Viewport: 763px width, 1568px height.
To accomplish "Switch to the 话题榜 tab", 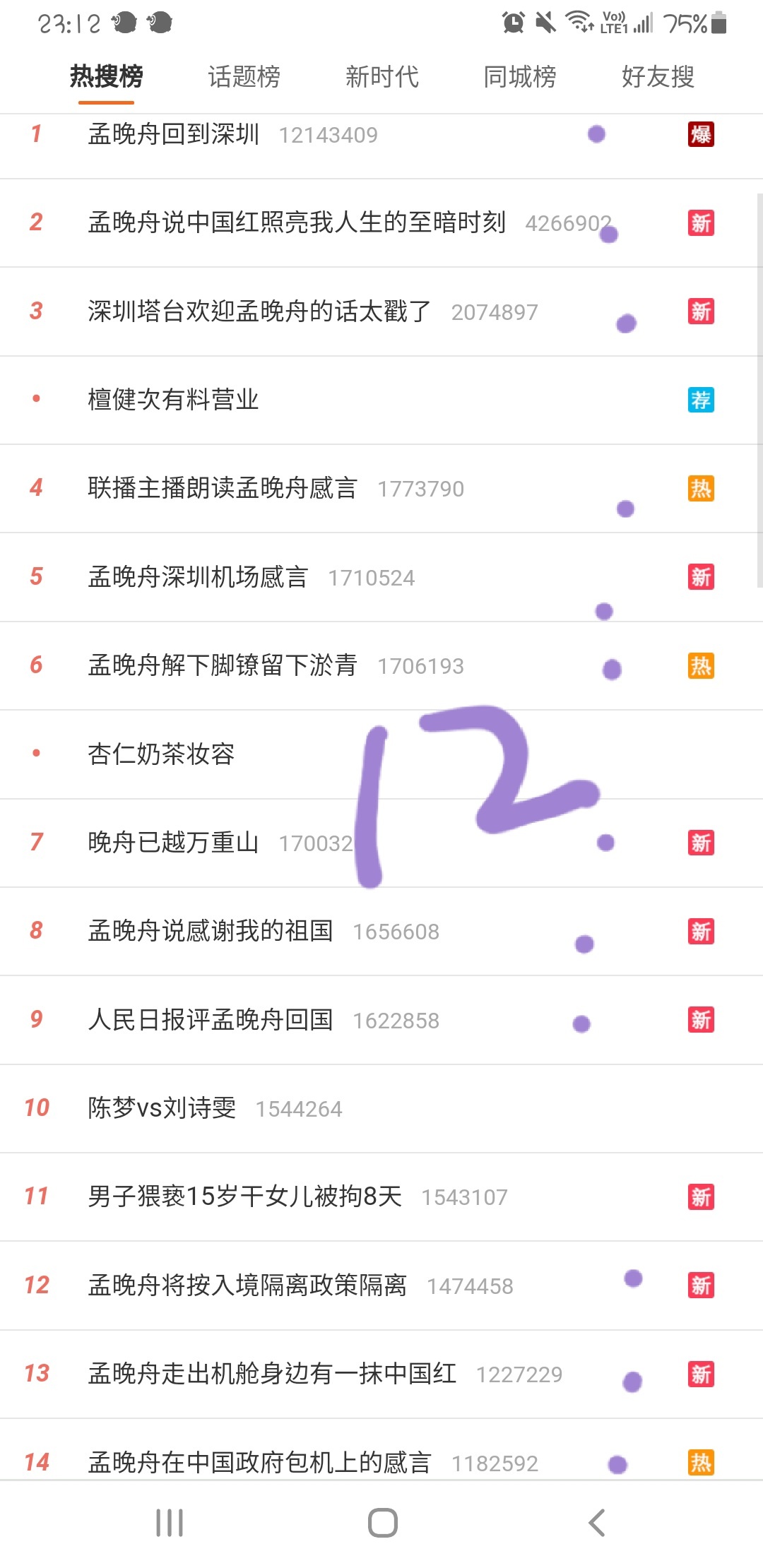I will pyautogui.click(x=244, y=76).
